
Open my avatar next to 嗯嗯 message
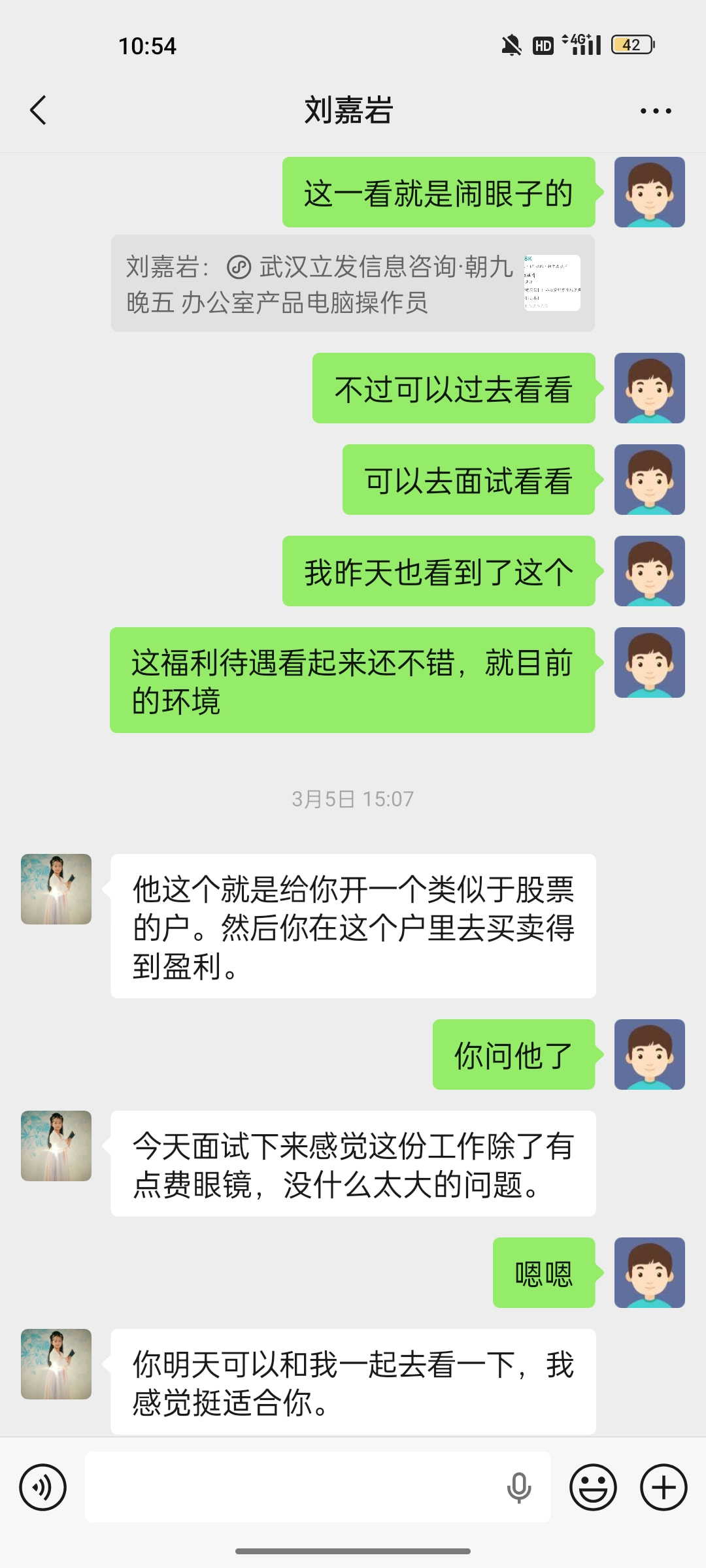649,1273
